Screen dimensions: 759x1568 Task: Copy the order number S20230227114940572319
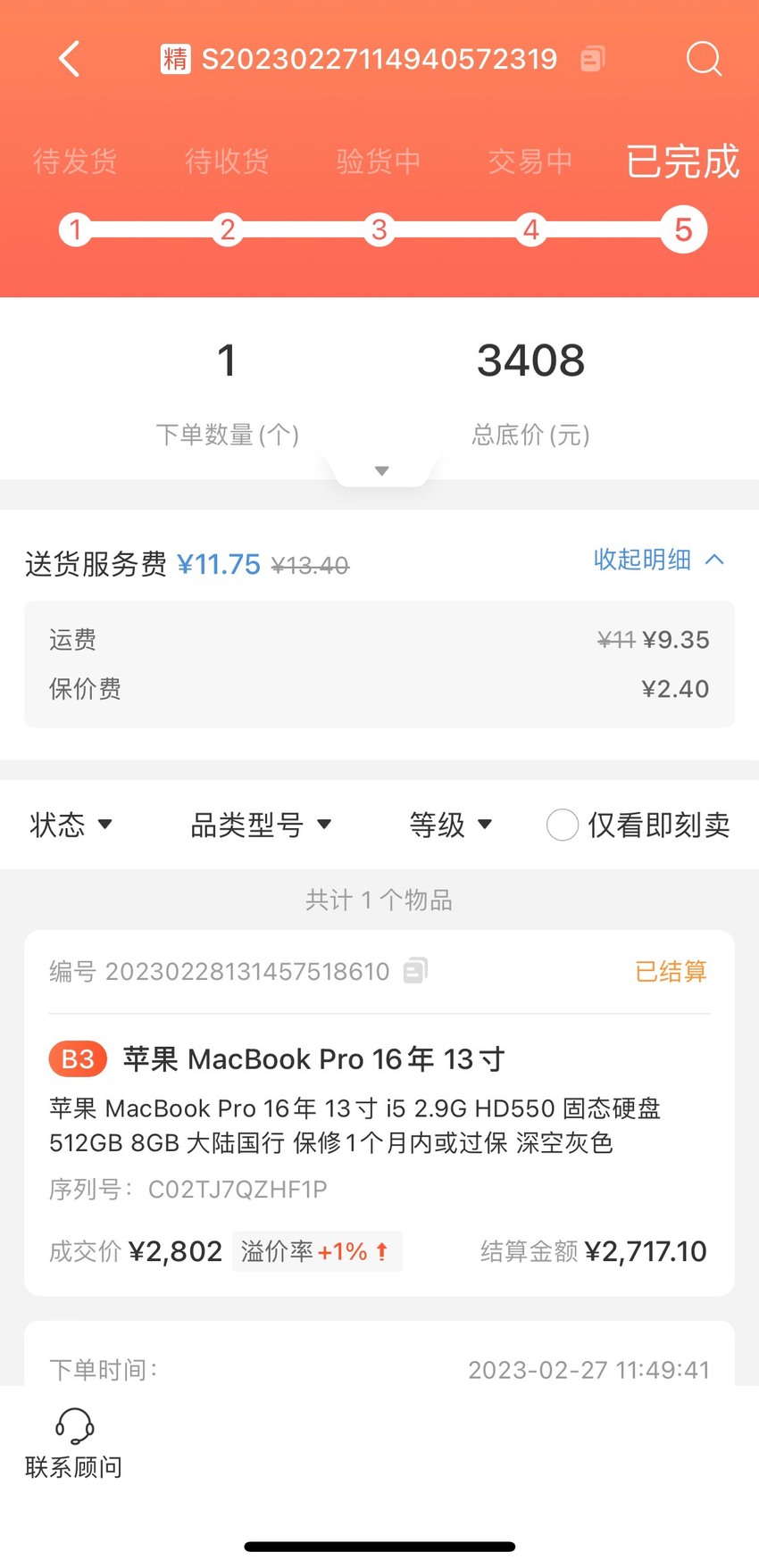tap(592, 59)
